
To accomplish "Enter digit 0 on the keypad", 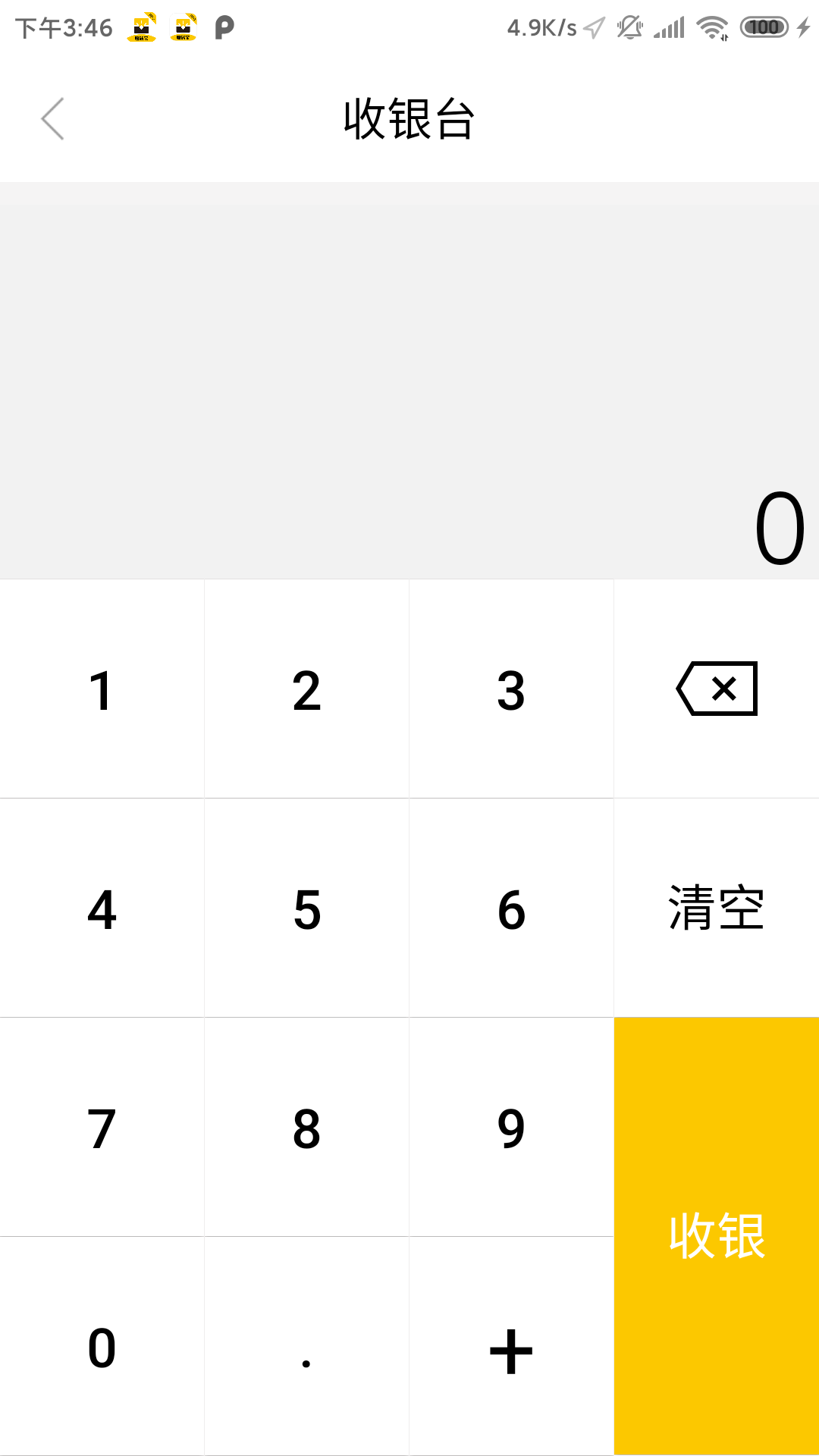I will point(102,1348).
